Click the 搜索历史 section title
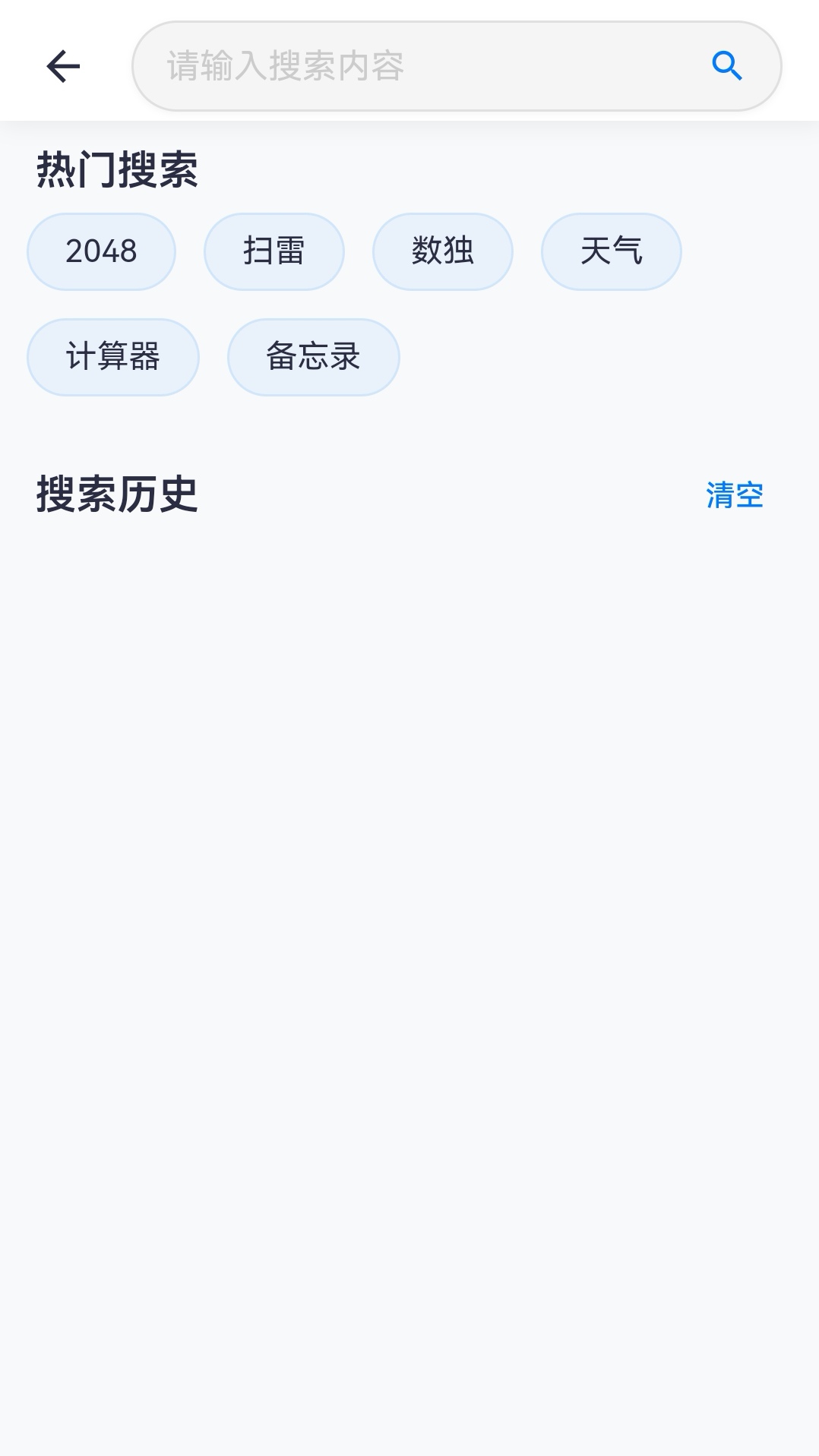 [115, 492]
